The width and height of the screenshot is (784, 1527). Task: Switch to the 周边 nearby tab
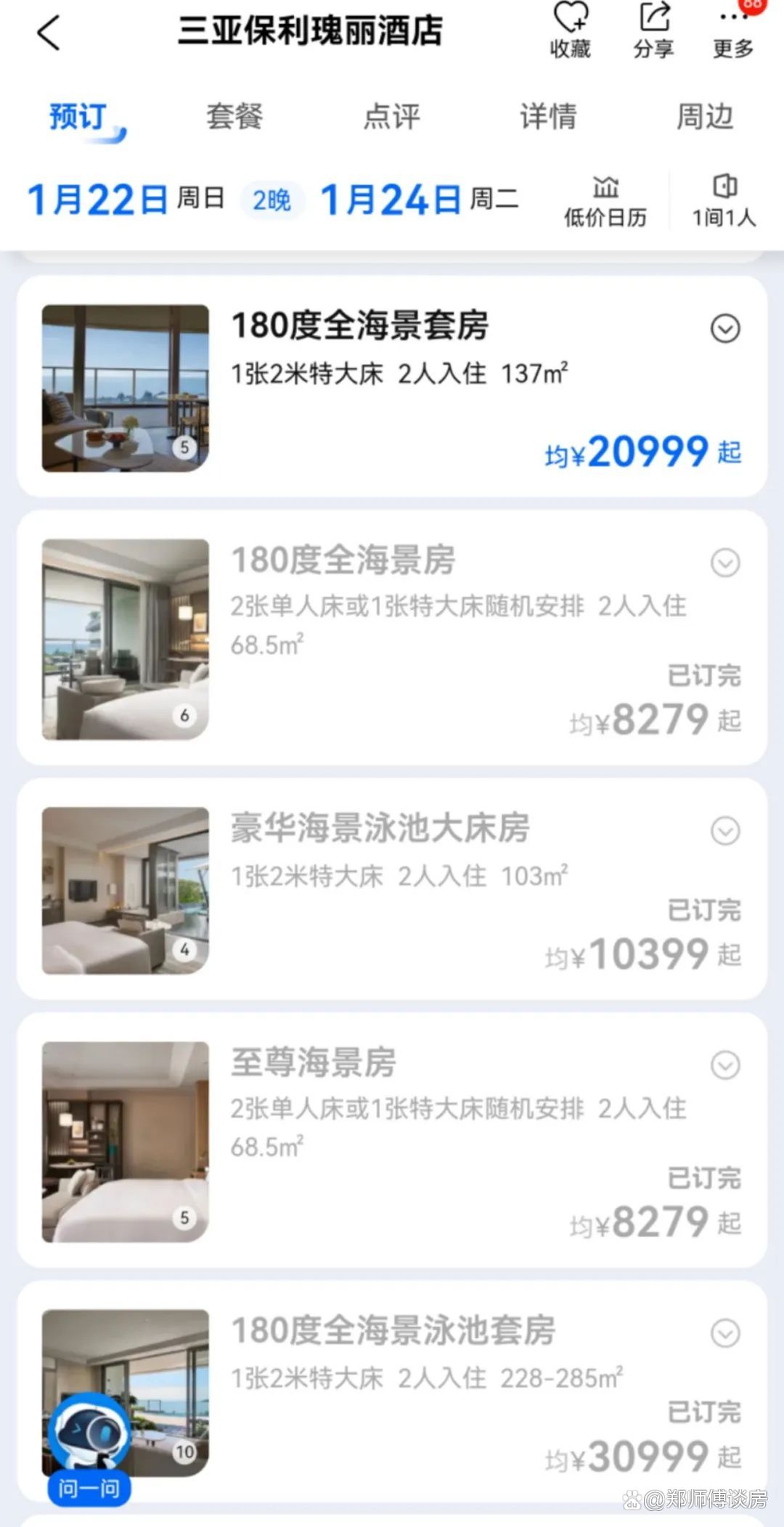point(705,117)
